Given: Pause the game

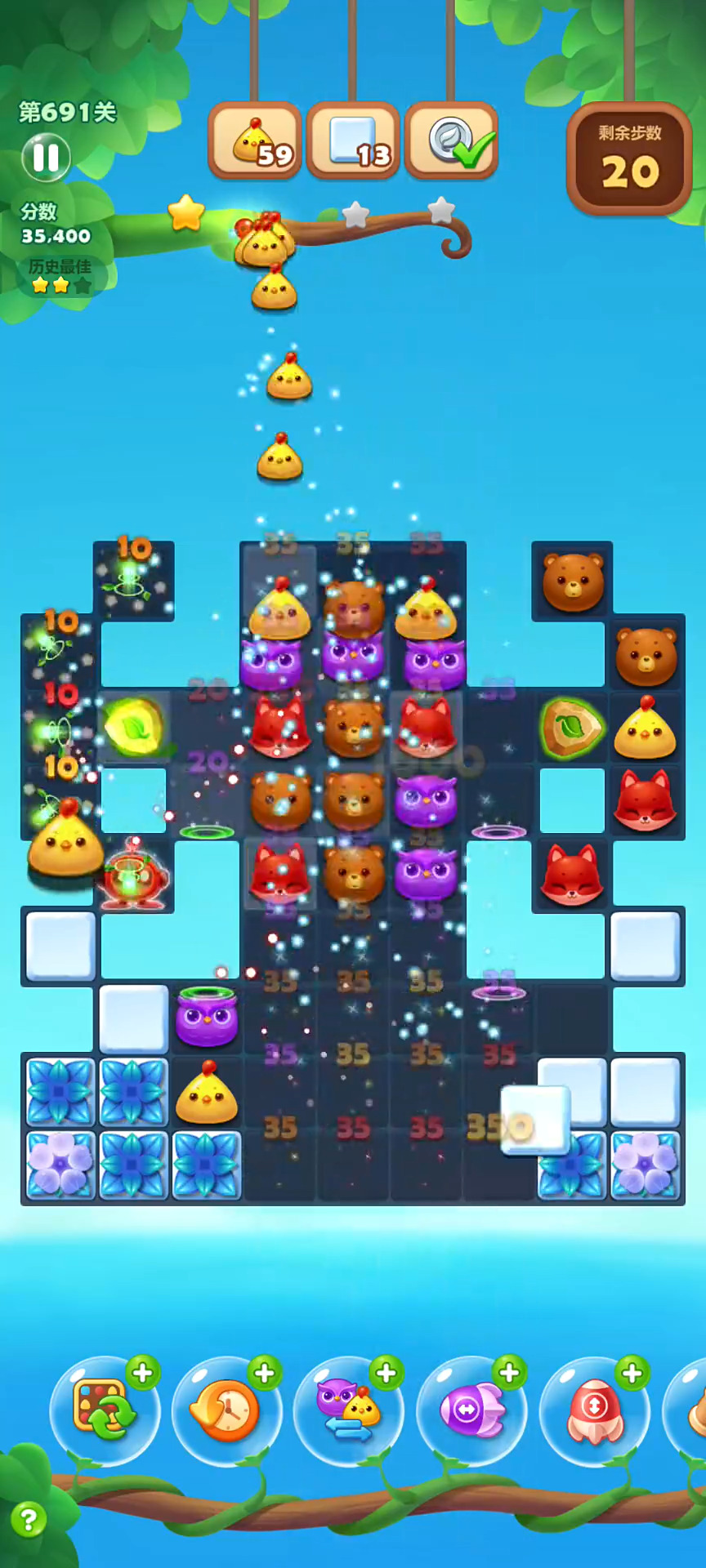Looking at the screenshot, I should tap(46, 157).
